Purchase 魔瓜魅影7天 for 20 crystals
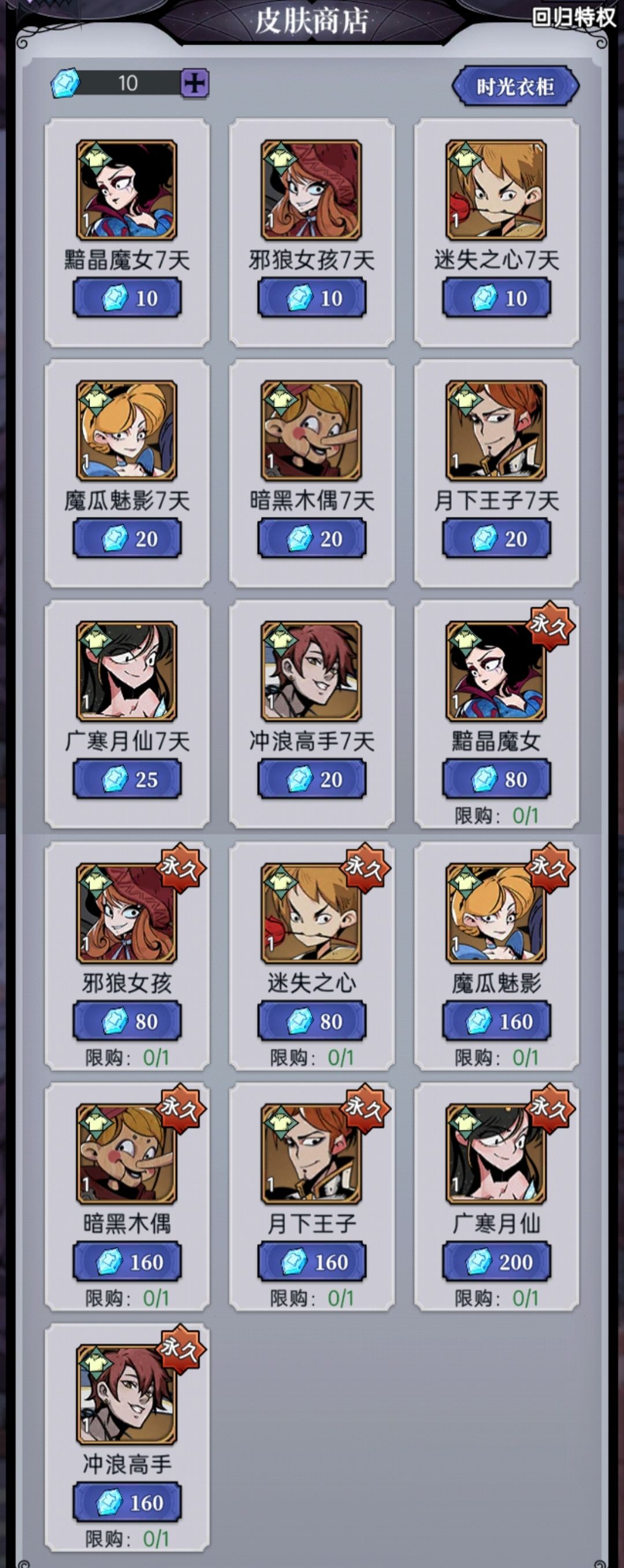 pyautogui.click(x=127, y=538)
